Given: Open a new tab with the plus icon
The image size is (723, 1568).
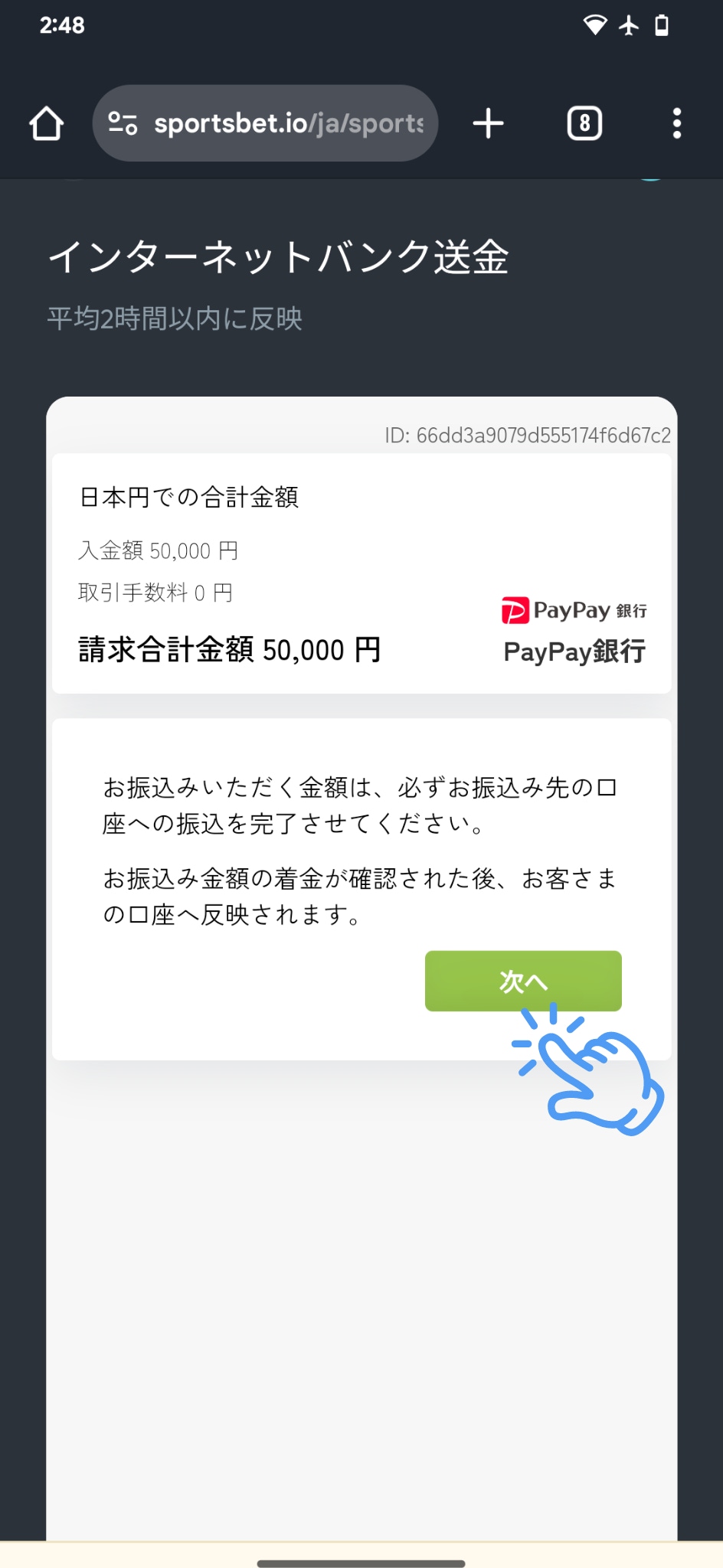Looking at the screenshot, I should click(488, 122).
